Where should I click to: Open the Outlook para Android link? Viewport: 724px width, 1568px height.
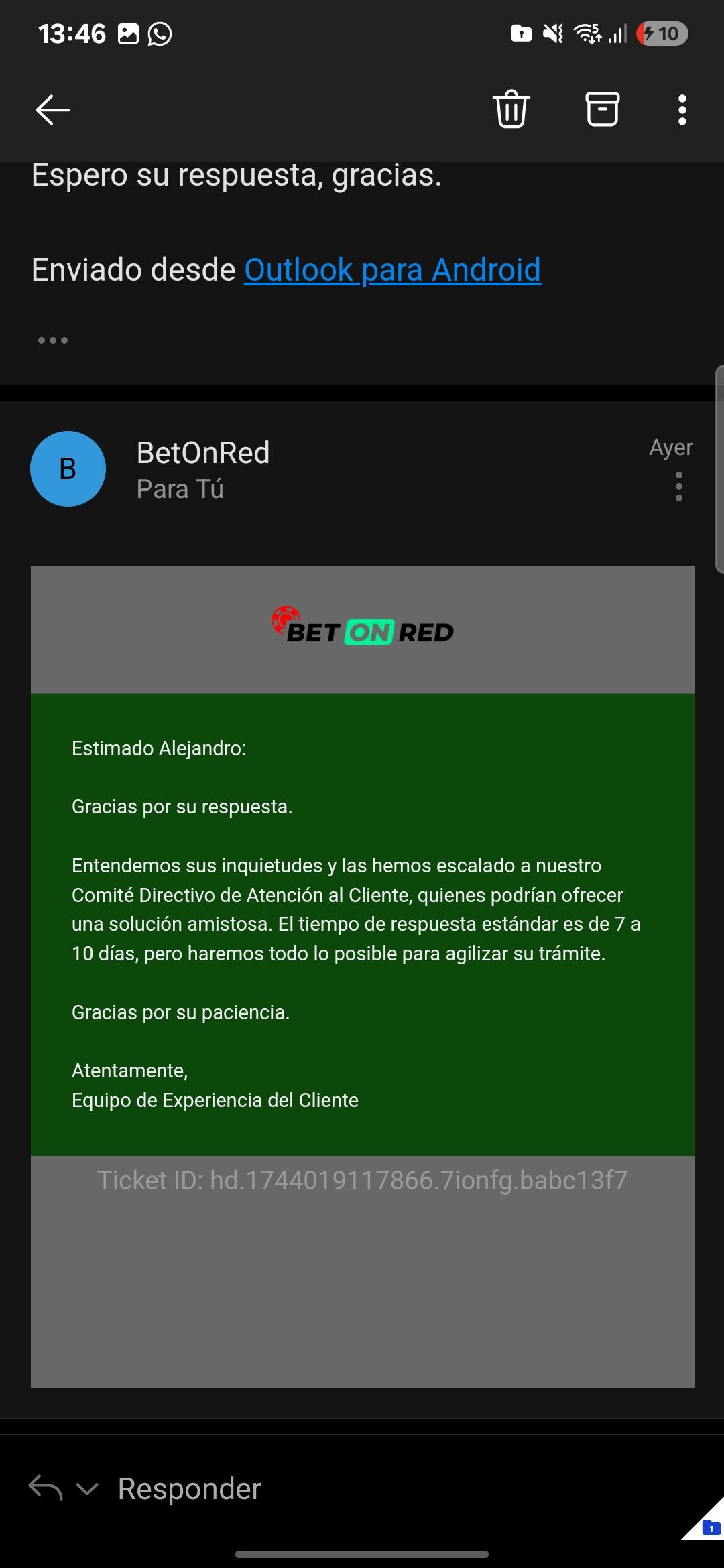click(392, 270)
